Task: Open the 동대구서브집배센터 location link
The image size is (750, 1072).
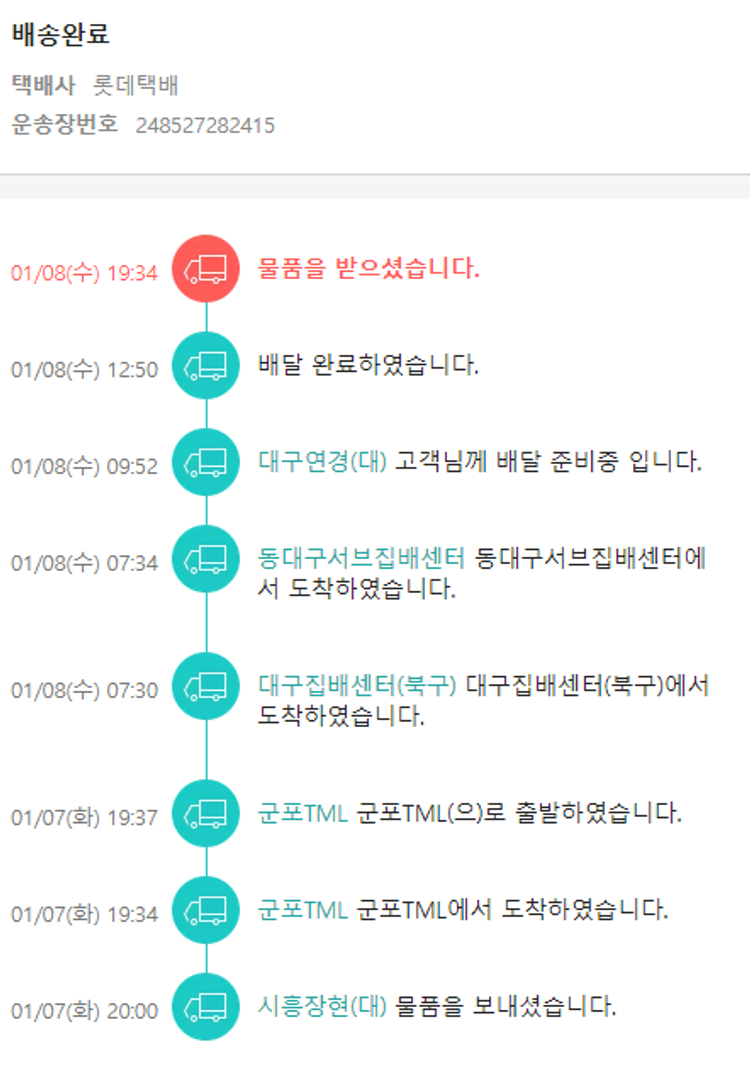Action: pos(361,559)
